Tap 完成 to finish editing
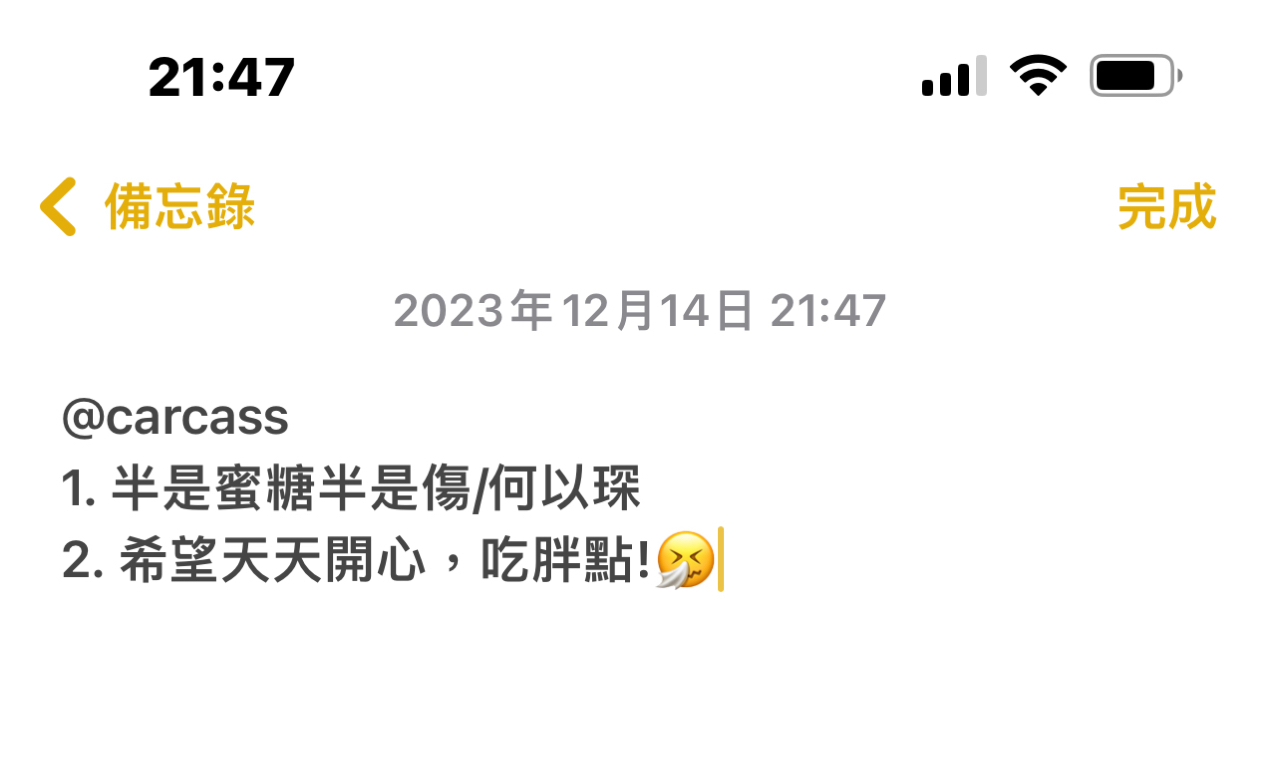The height and width of the screenshot is (772, 1280). (1166, 207)
